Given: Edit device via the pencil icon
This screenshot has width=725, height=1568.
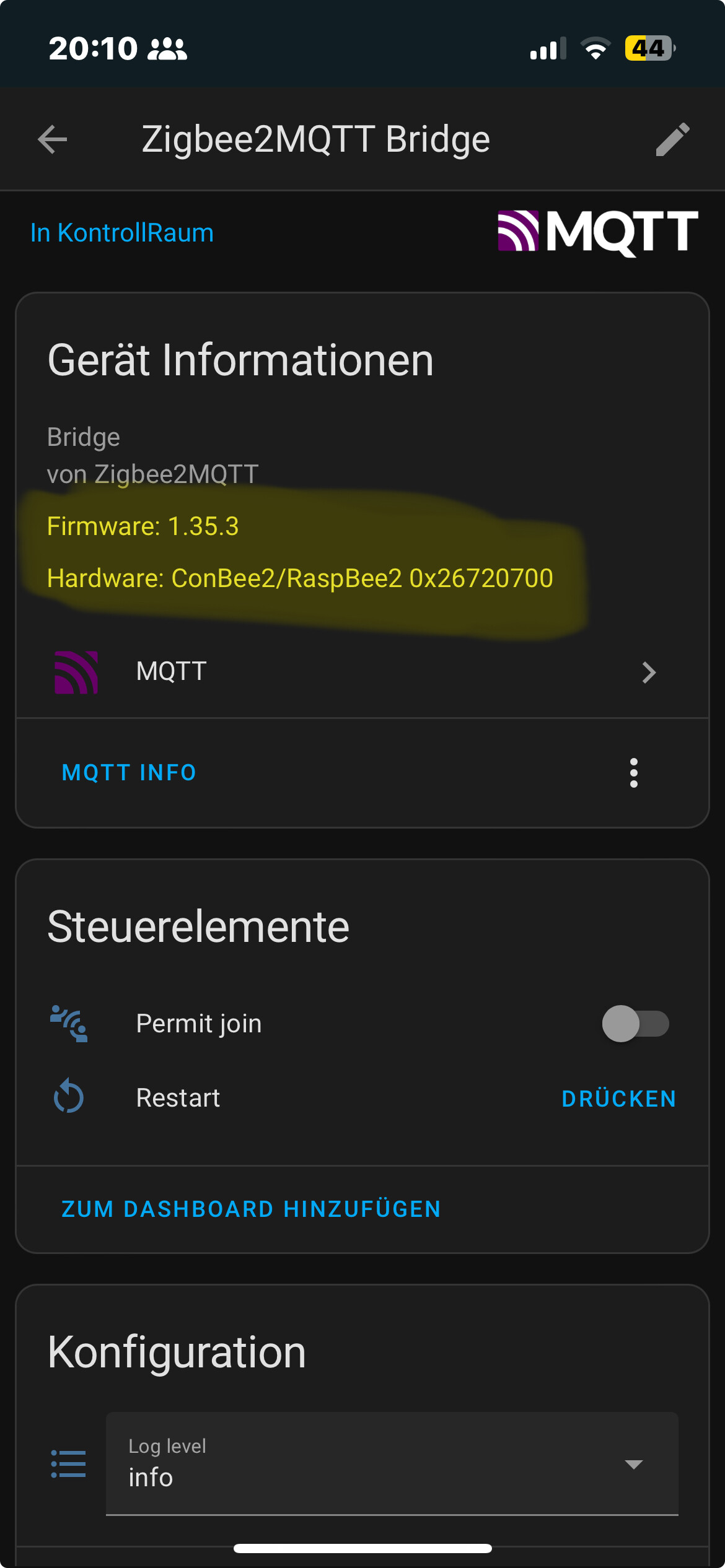Looking at the screenshot, I should (x=673, y=139).
